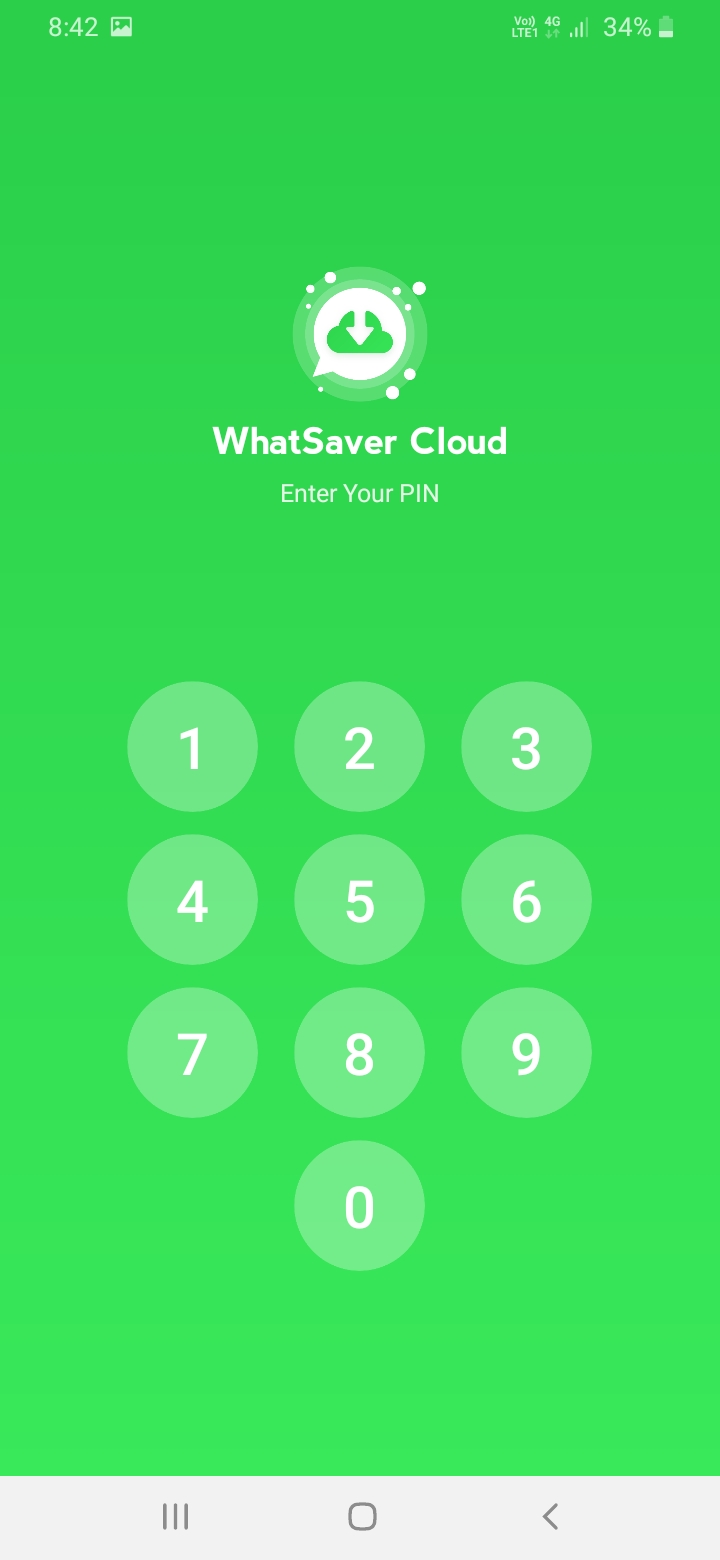This screenshot has height=1560, width=720.
Task: Select digit 3 on the PIN pad
Action: (x=526, y=747)
